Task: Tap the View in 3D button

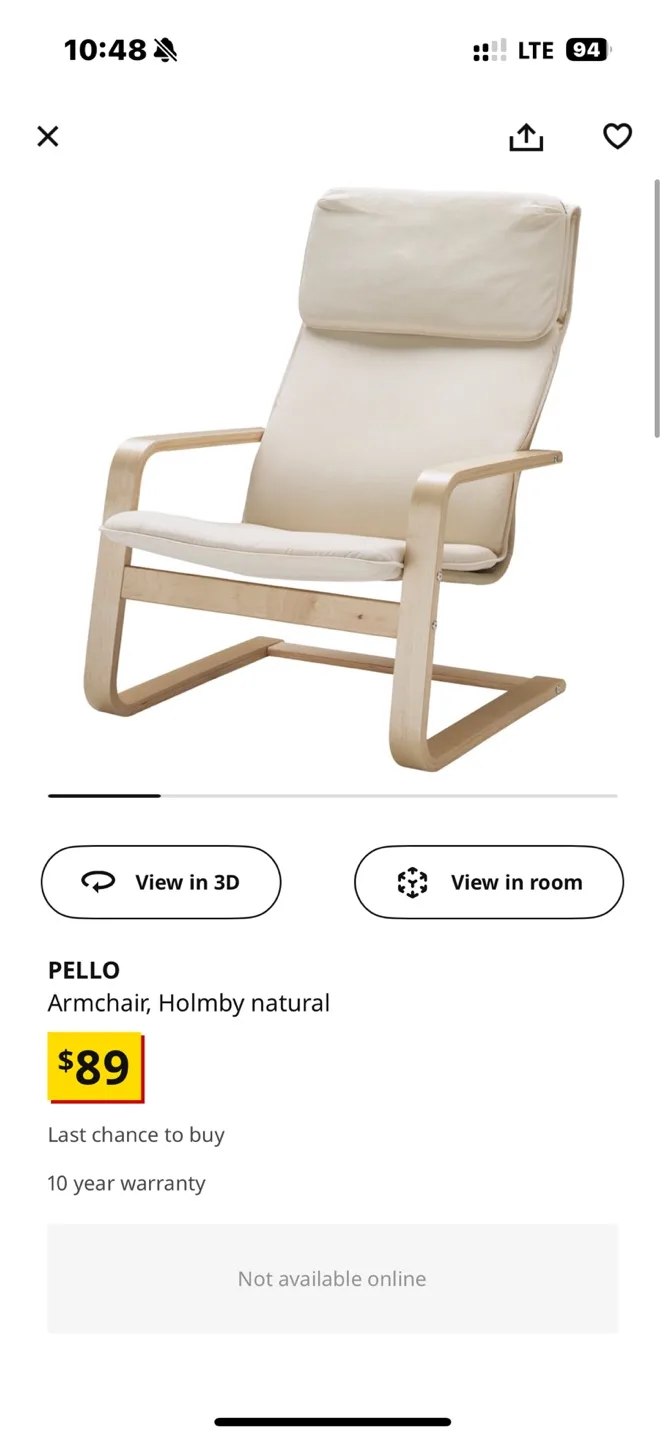Action: coord(161,882)
